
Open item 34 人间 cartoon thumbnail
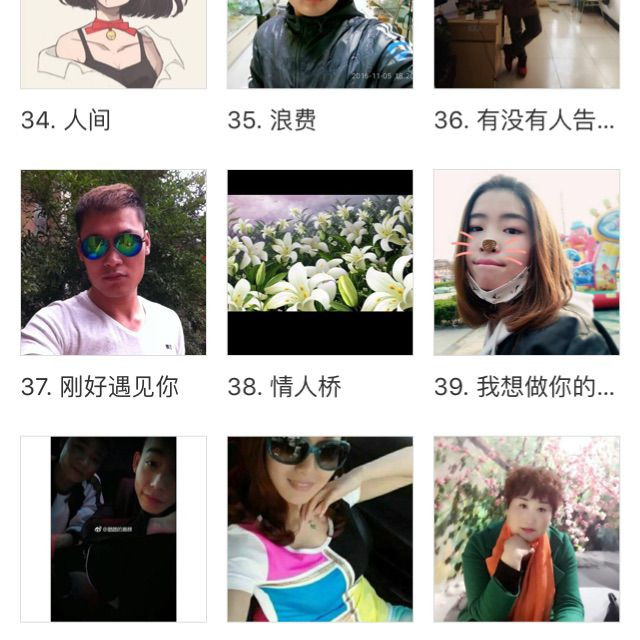tap(113, 44)
